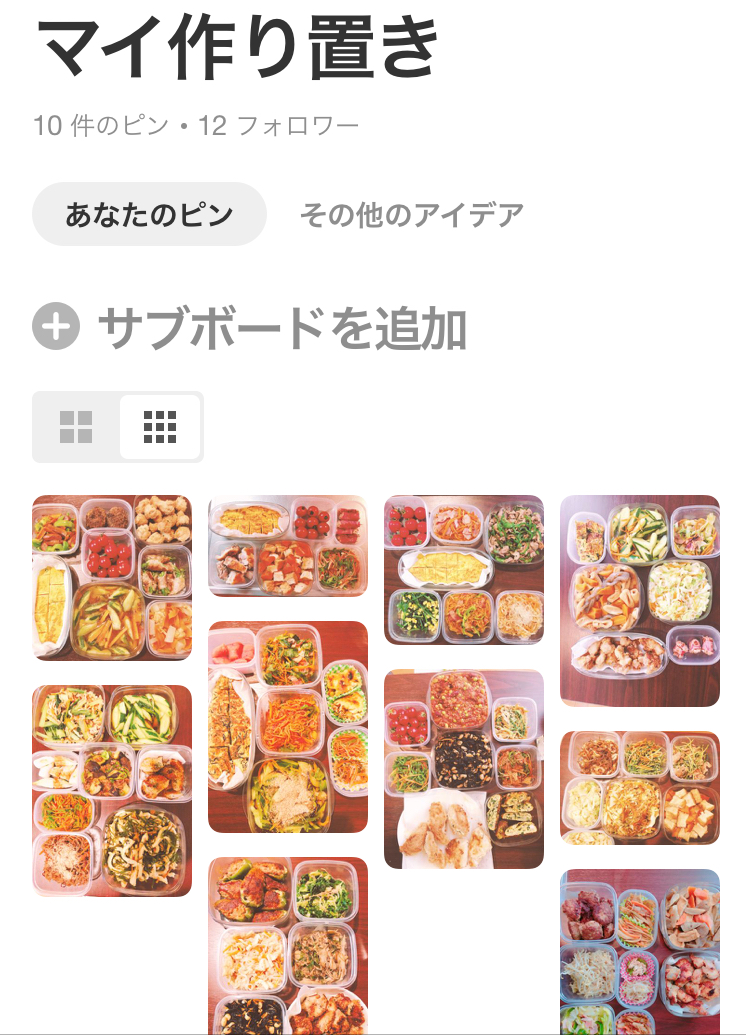Open the middle pin in the second column
The width and height of the screenshot is (746, 1035).
pos(288,726)
